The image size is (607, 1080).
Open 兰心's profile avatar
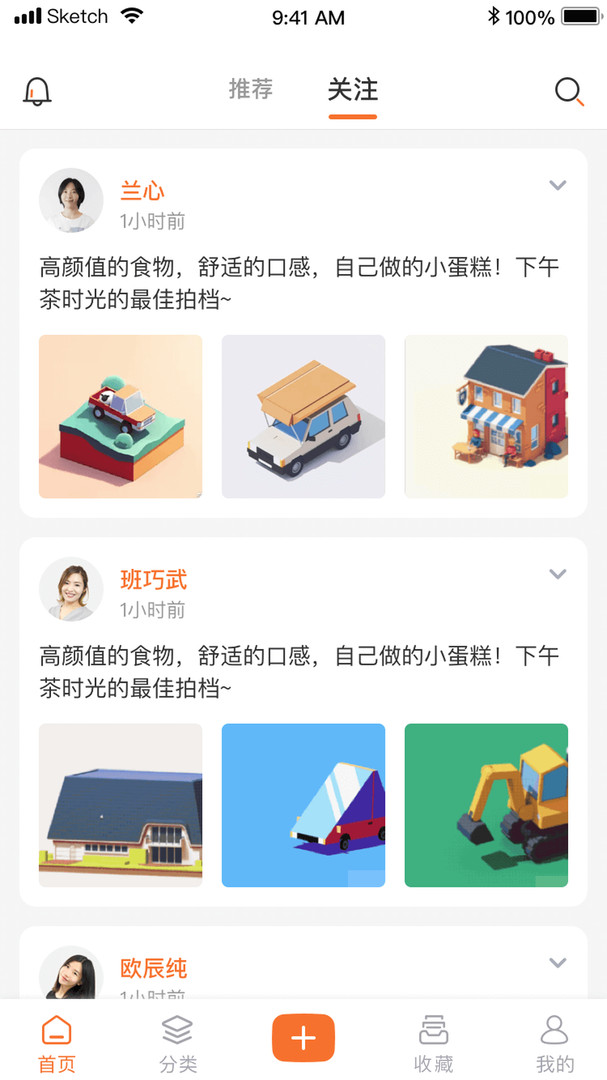(x=71, y=200)
